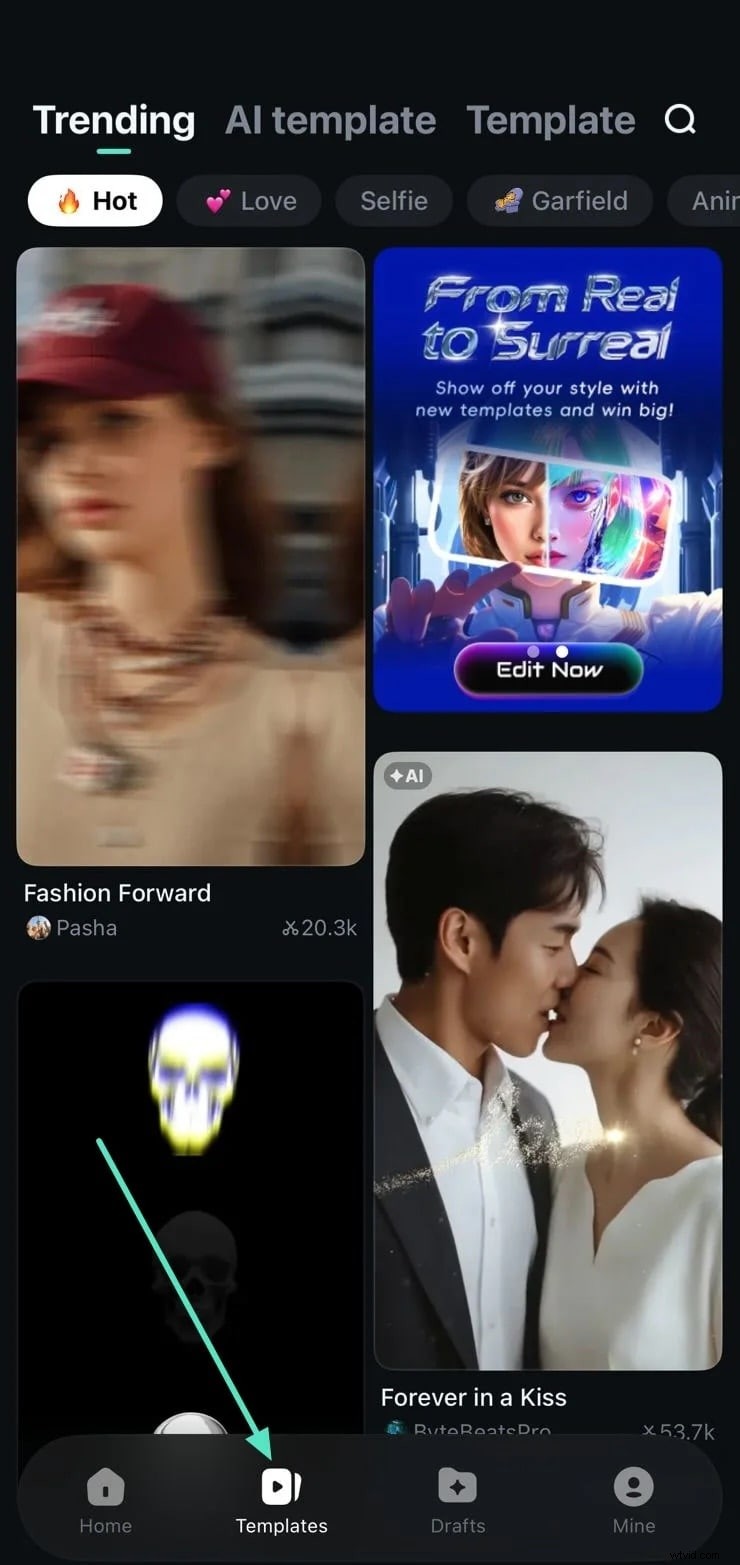The width and height of the screenshot is (740, 1565).
Task: Open the Template tab
Action: click(550, 121)
